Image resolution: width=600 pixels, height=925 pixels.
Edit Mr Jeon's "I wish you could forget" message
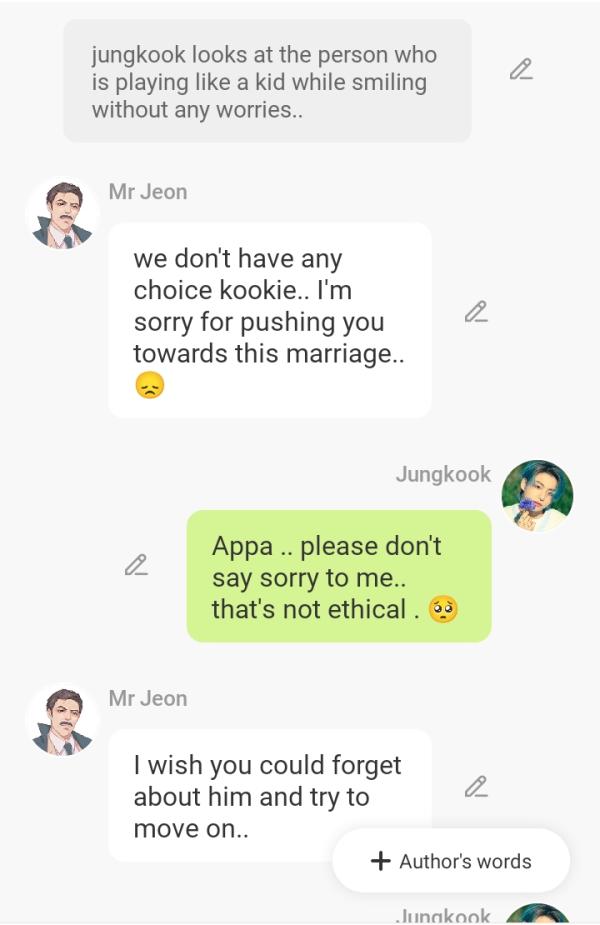[x=476, y=787]
